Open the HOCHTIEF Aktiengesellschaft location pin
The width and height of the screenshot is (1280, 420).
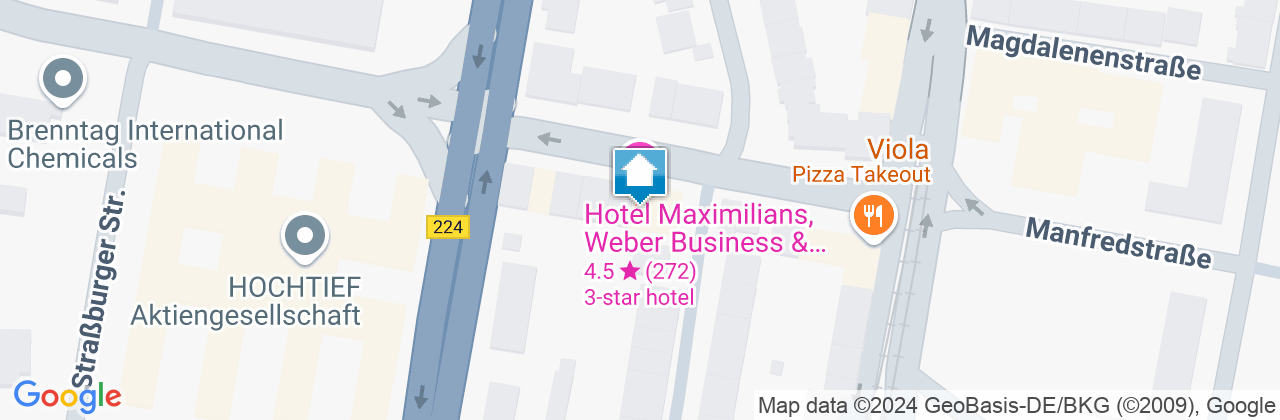coord(305,237)
